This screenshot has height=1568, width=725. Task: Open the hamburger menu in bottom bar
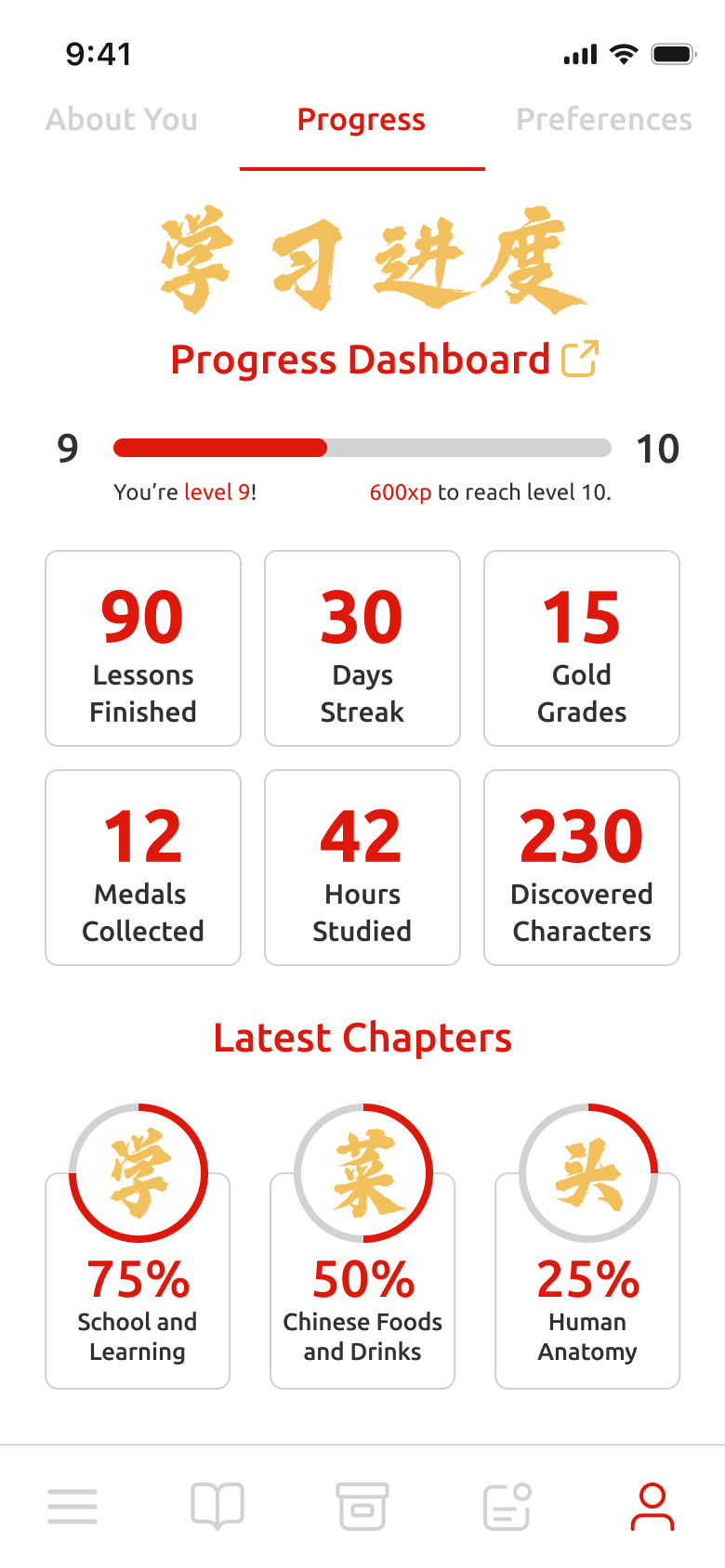pos(72,1506)
